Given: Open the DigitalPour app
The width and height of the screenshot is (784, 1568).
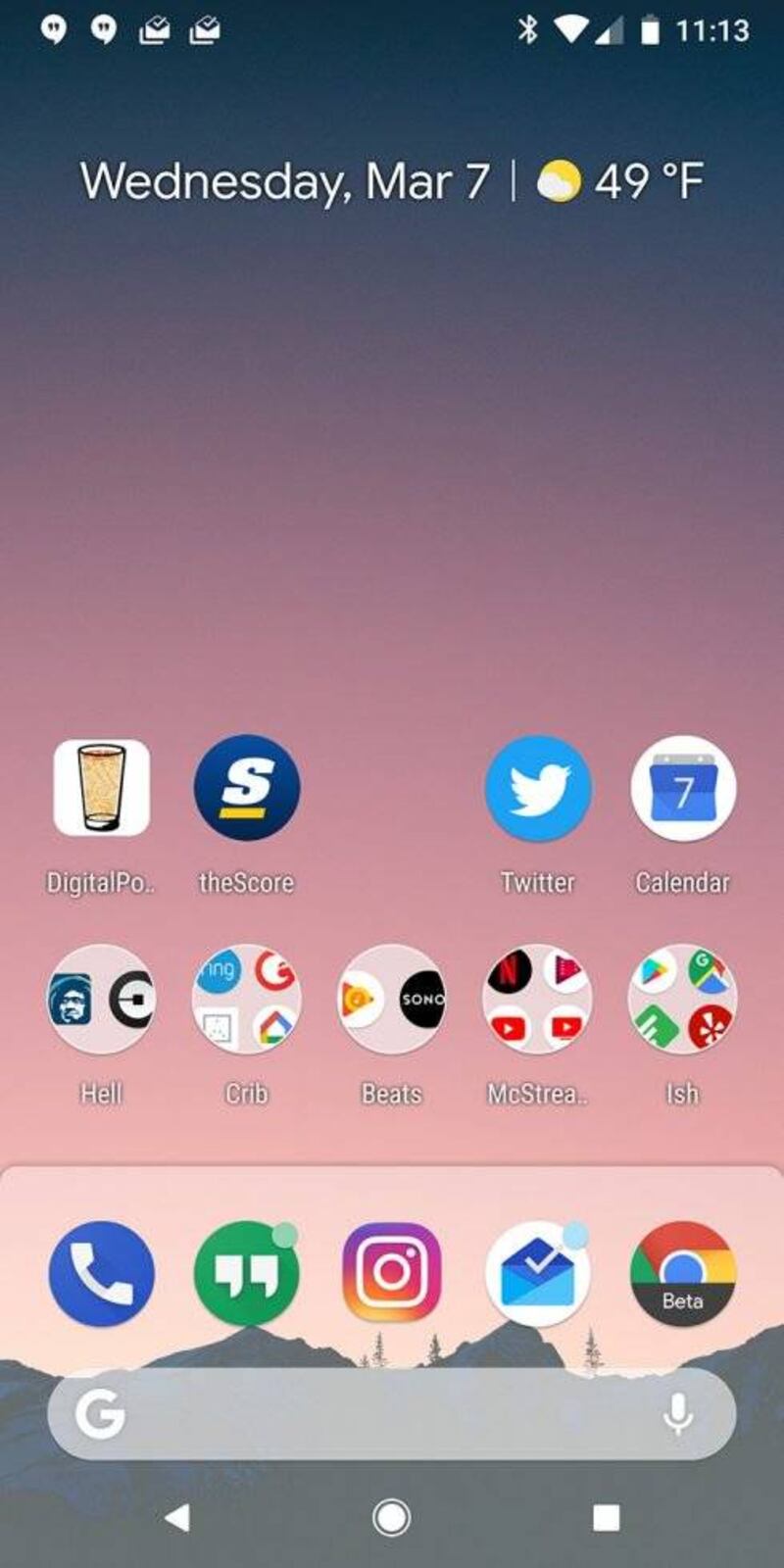Looking at the screenshot, I should (102, 788).
